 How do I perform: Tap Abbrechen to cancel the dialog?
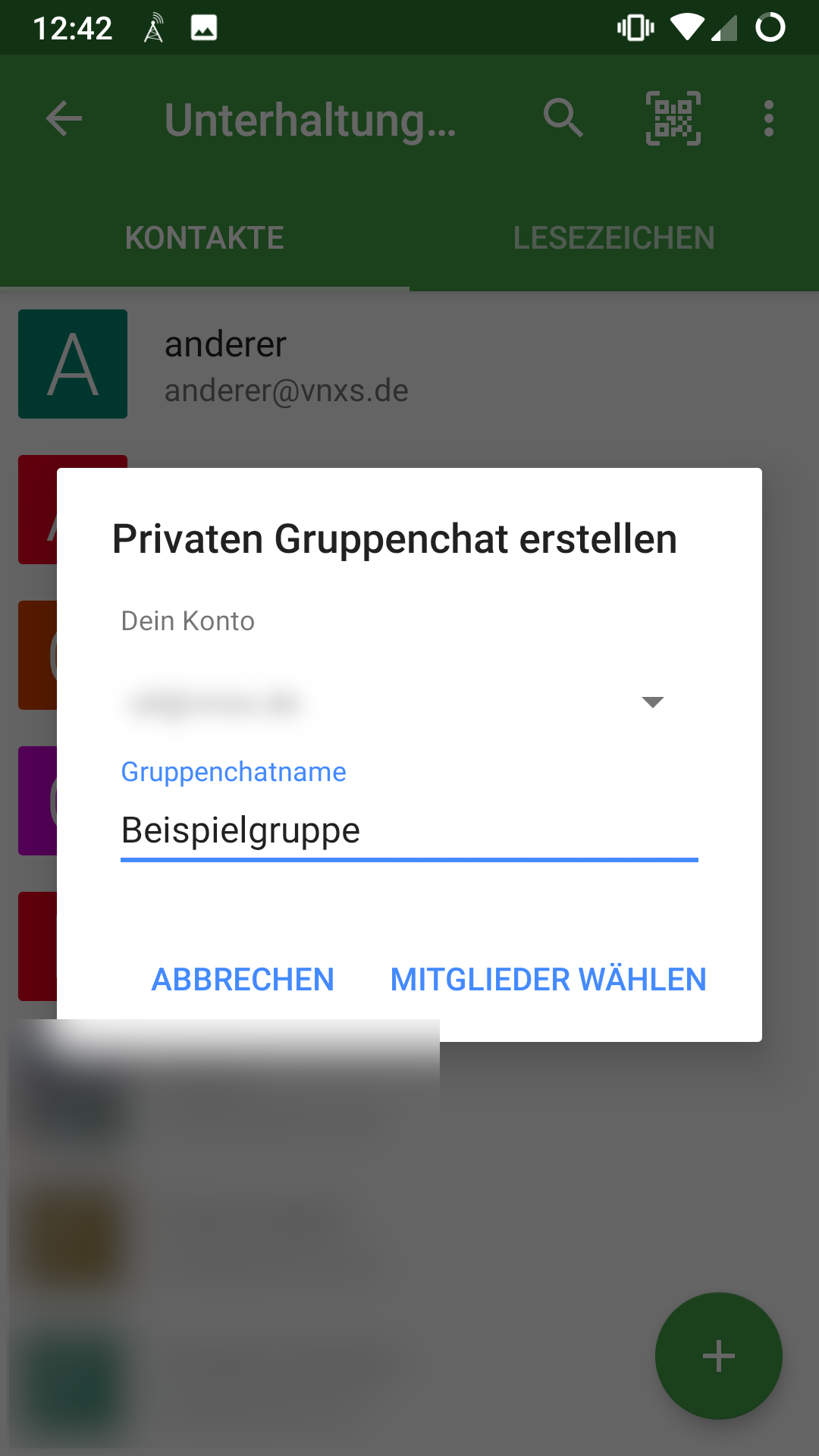[x=243, y=979]
